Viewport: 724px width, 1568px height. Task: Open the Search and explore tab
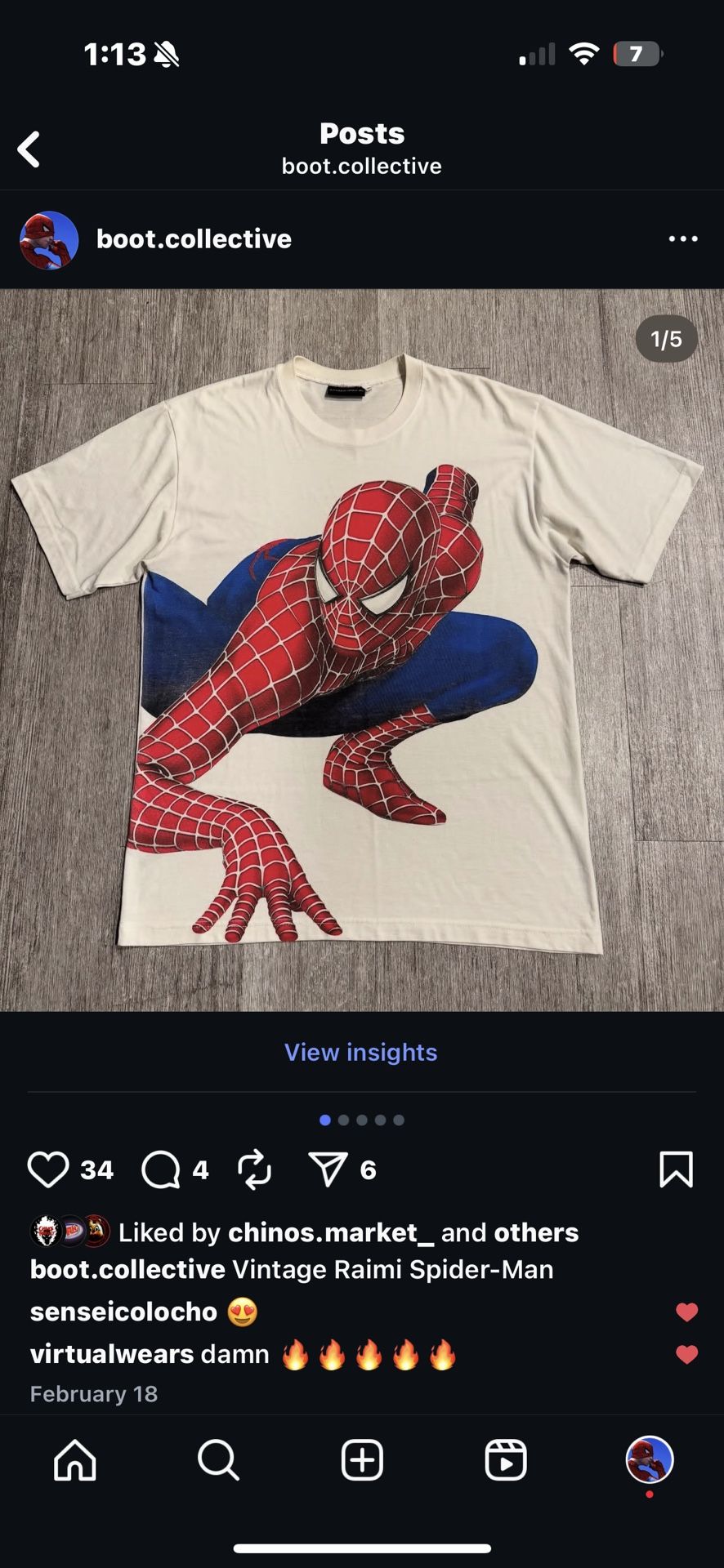[218, 1459]
